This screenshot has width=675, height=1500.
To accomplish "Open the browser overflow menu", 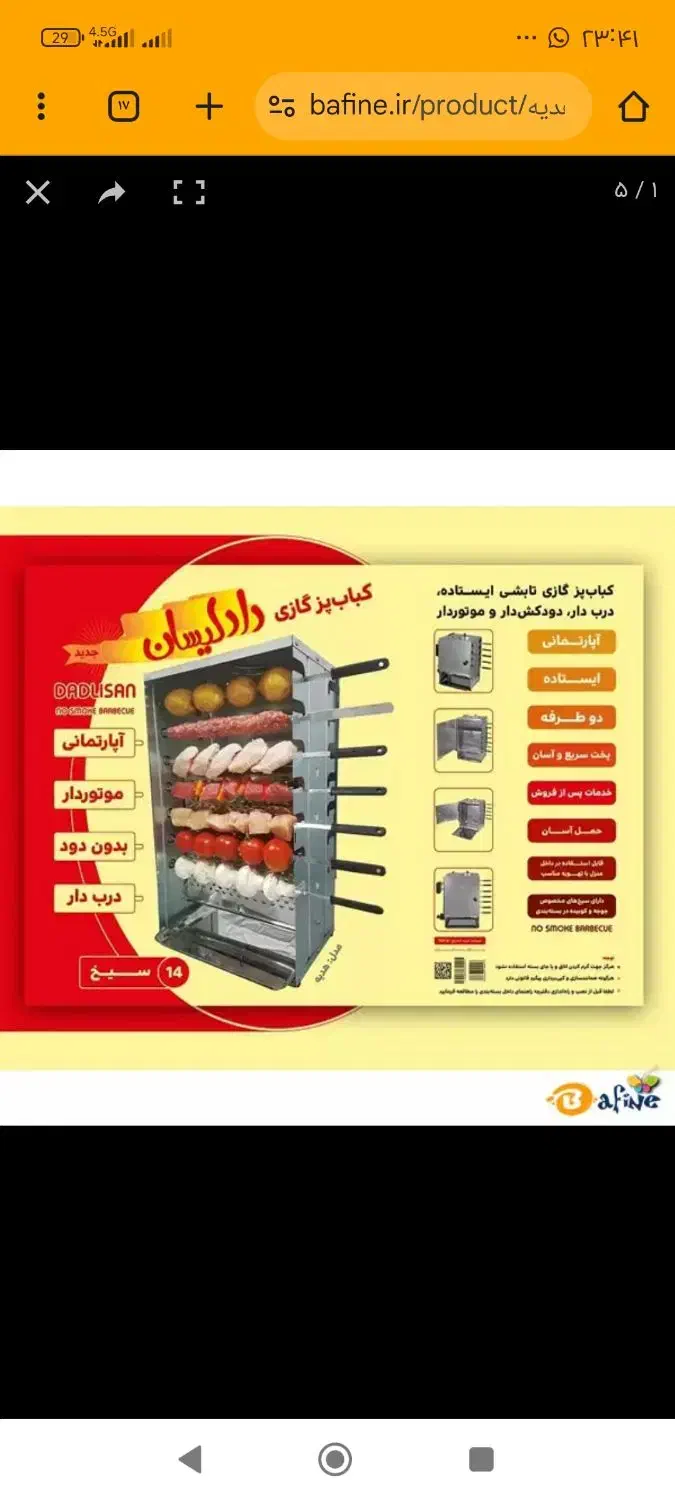I will (x=41, y=106).
